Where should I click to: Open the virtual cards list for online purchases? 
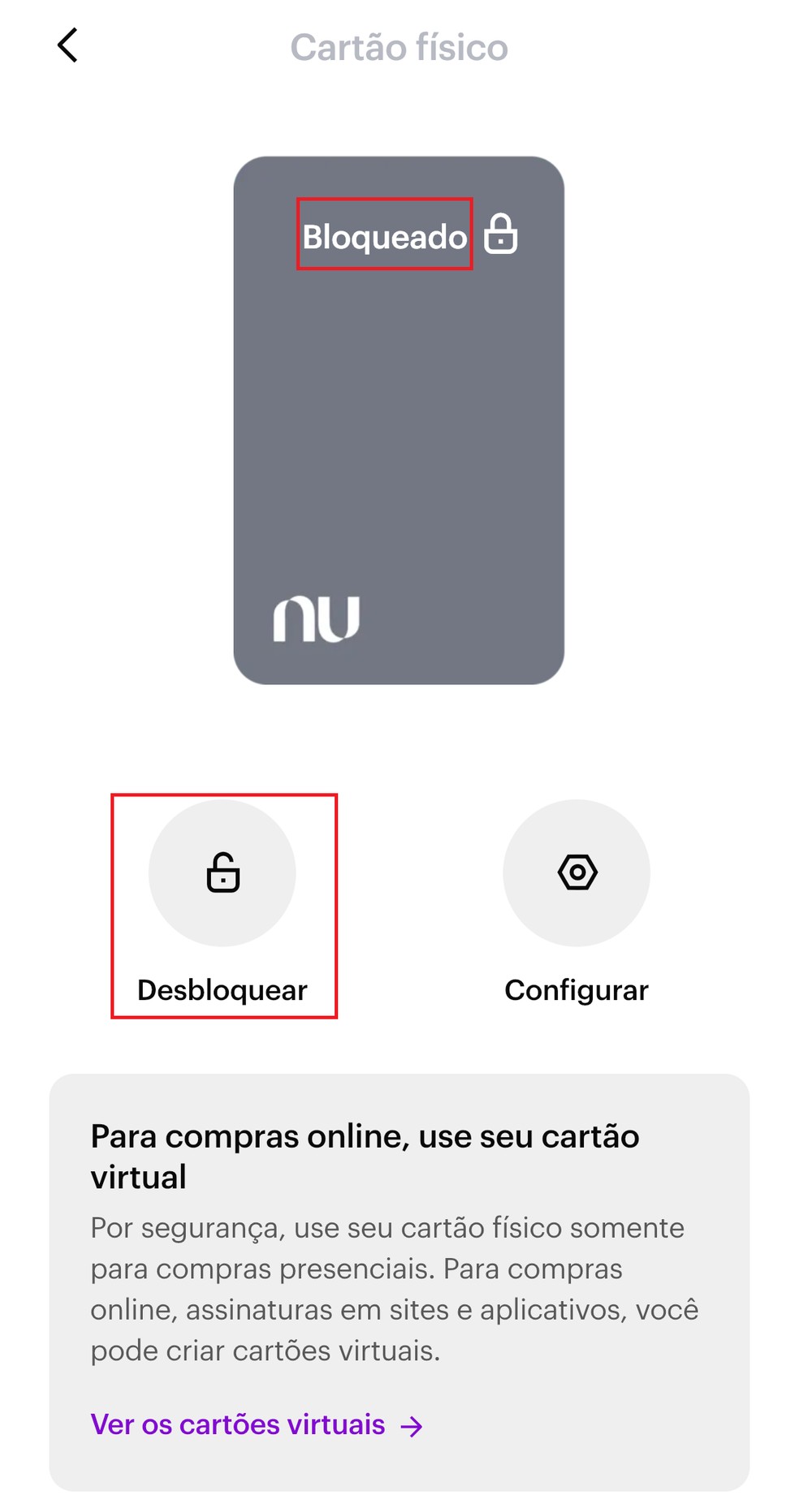click(239, 1424)
